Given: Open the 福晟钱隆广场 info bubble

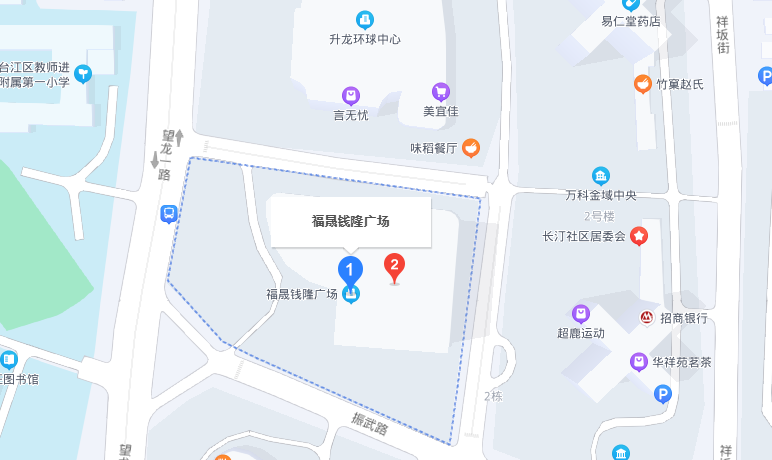Looking at the screenshot, I should 350,222.
